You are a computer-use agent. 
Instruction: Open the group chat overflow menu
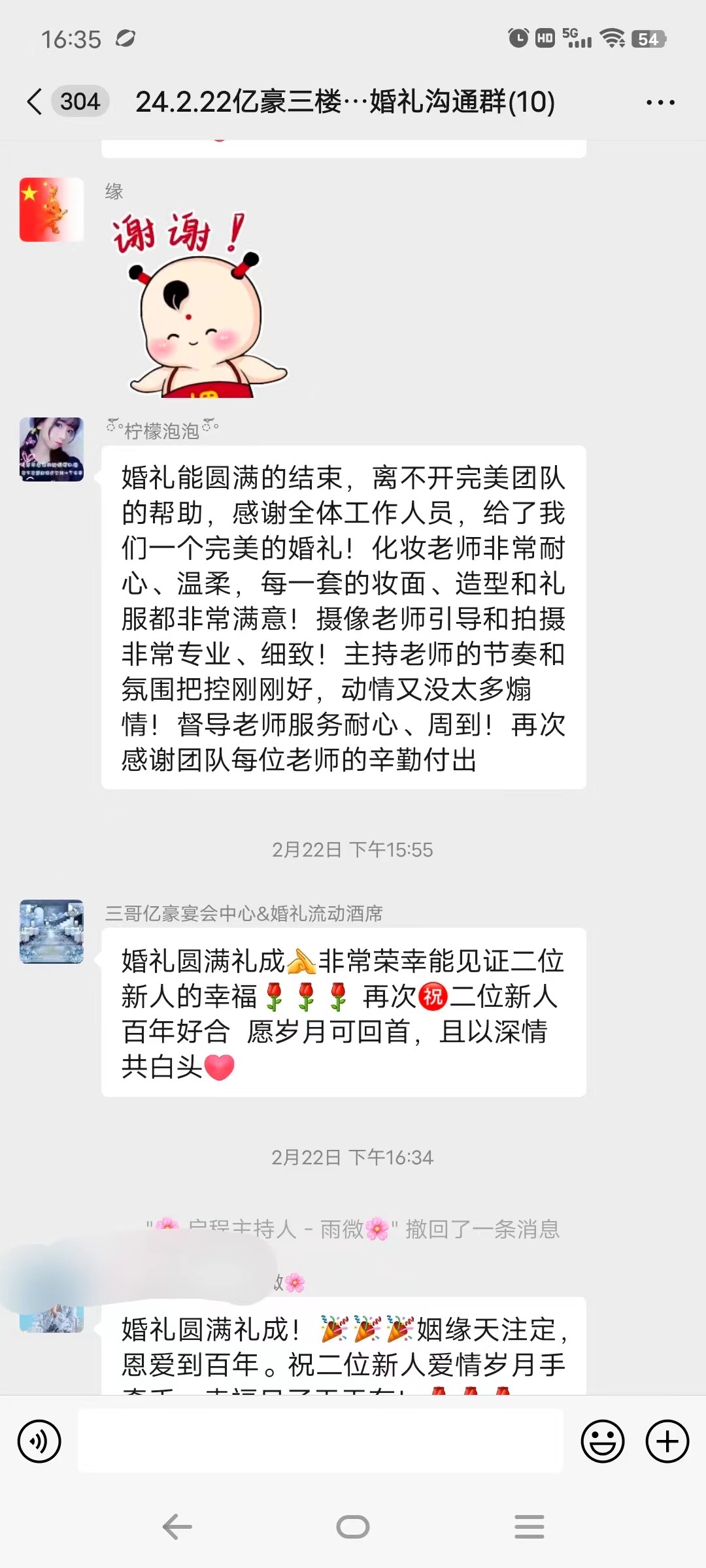click(x=660, y=103)
